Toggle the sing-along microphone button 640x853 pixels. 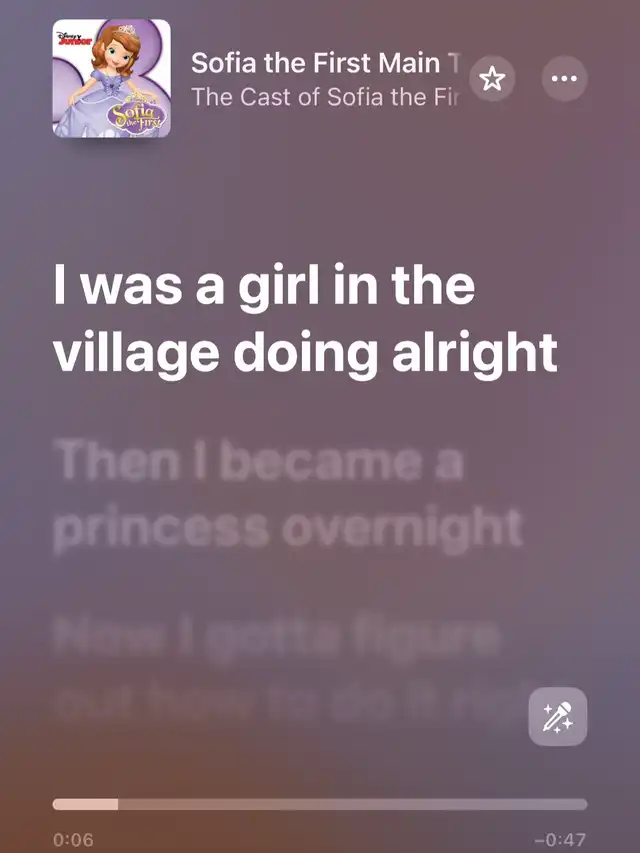pos(557,717)
